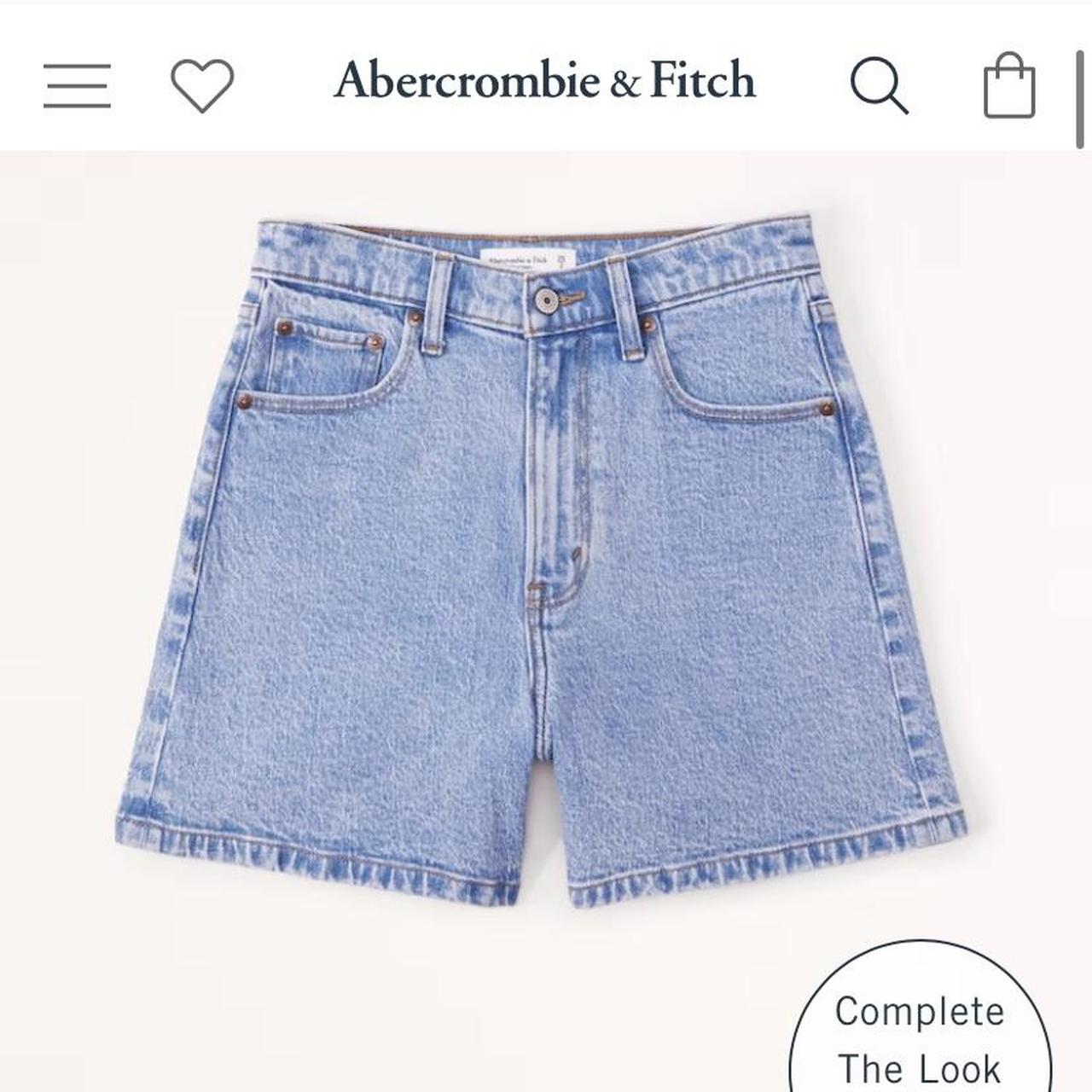The height and width of the screenshot is (1092, 1092).
Task: Open the saved favorites heart
Action: point(202,85)
